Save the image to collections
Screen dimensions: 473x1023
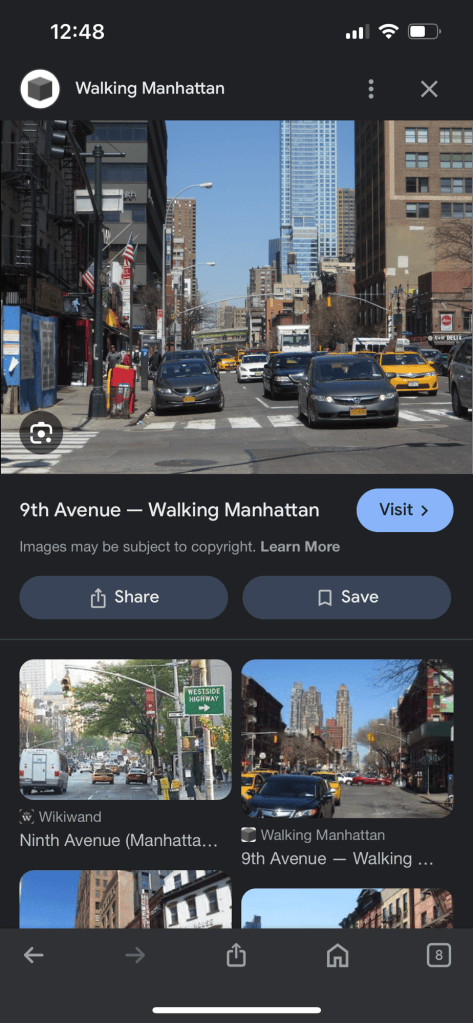point(346,597)
